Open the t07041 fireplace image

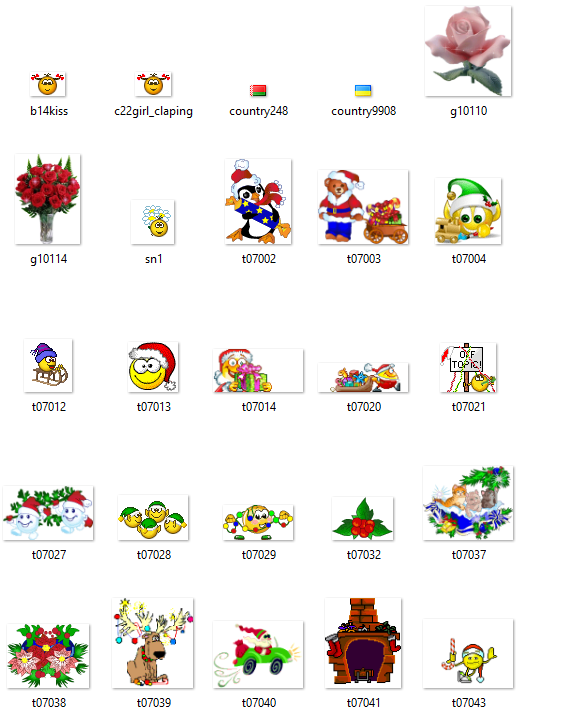[363, 643]
